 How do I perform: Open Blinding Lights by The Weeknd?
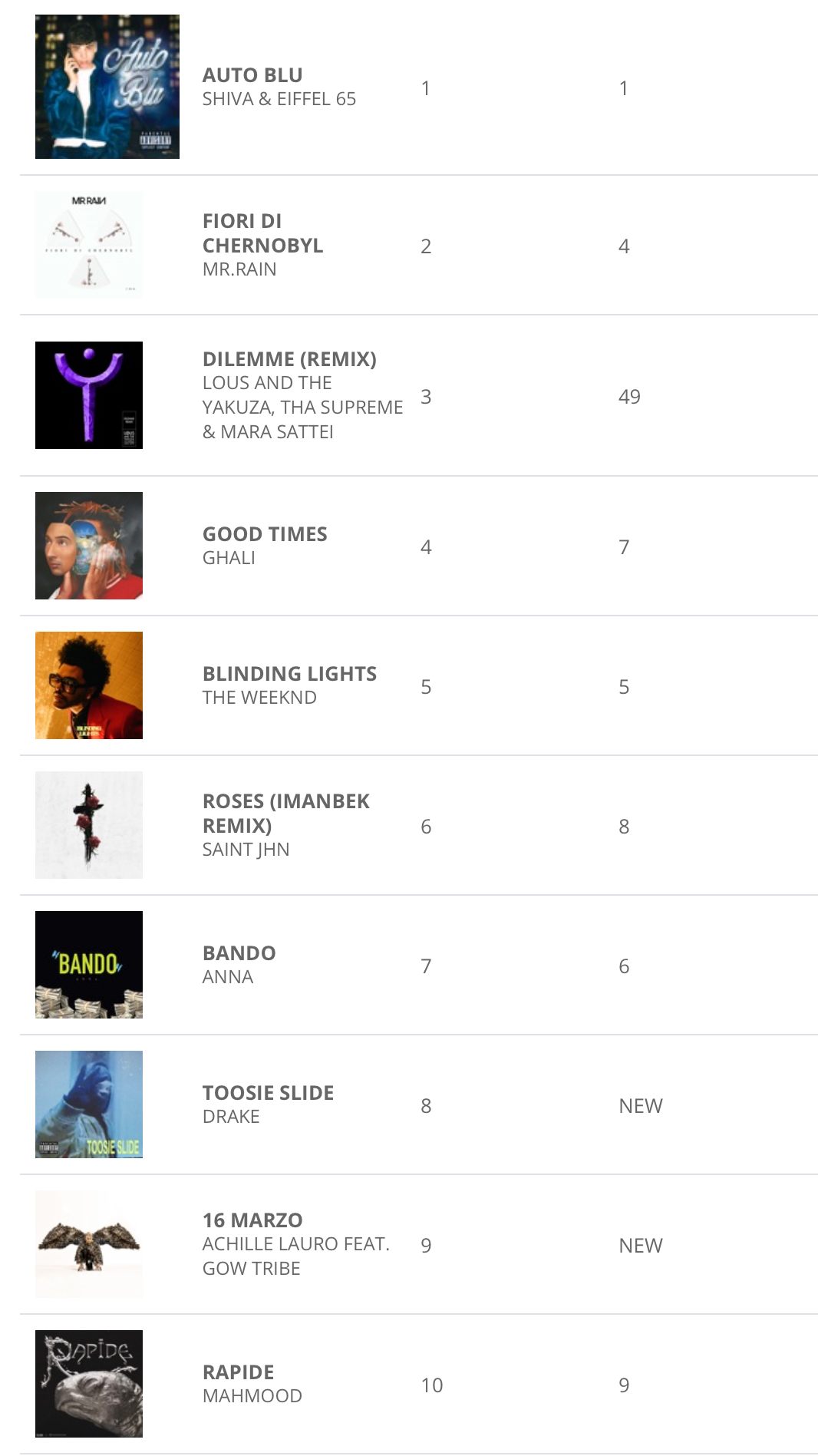point(289,674)
